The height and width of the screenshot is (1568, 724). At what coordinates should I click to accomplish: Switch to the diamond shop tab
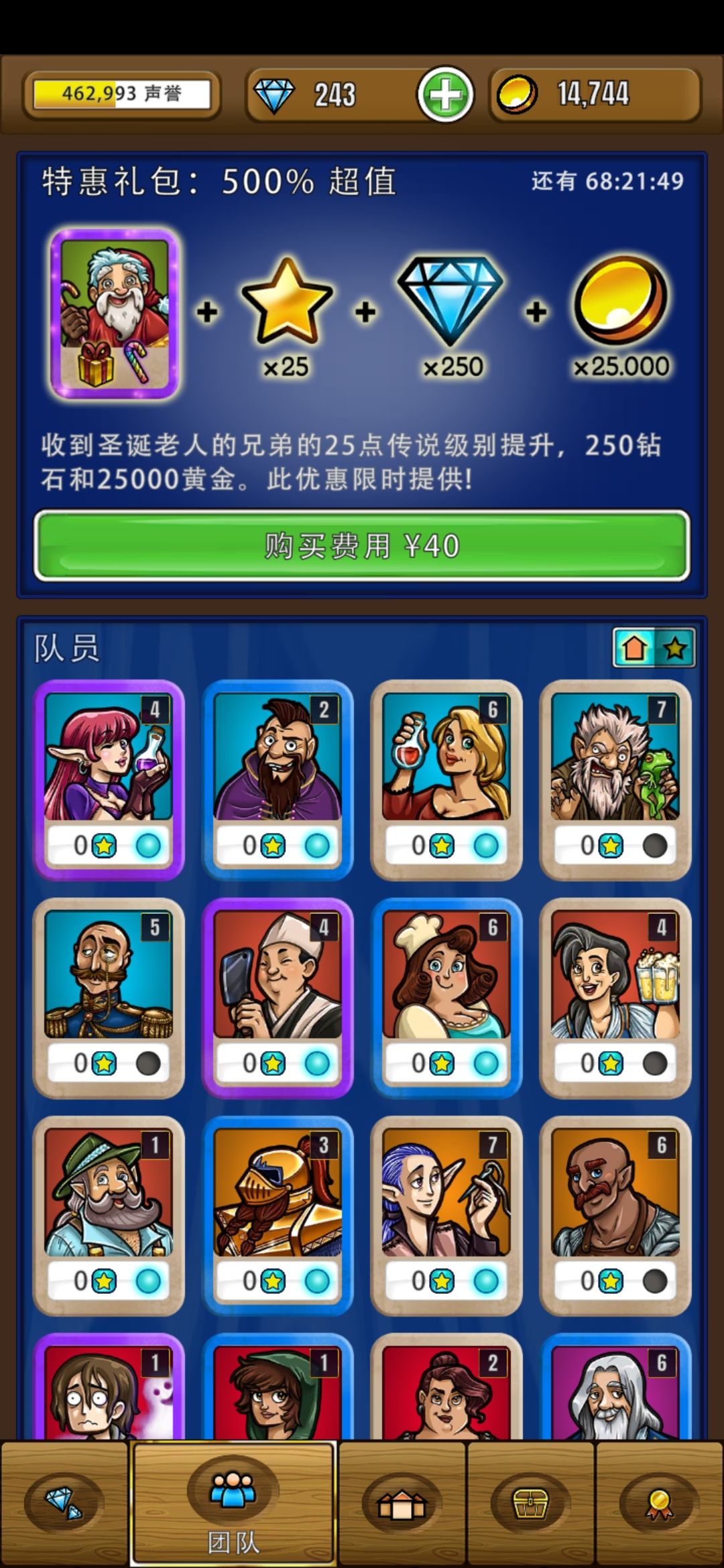pyautogui.click(x=64, y=1505)
